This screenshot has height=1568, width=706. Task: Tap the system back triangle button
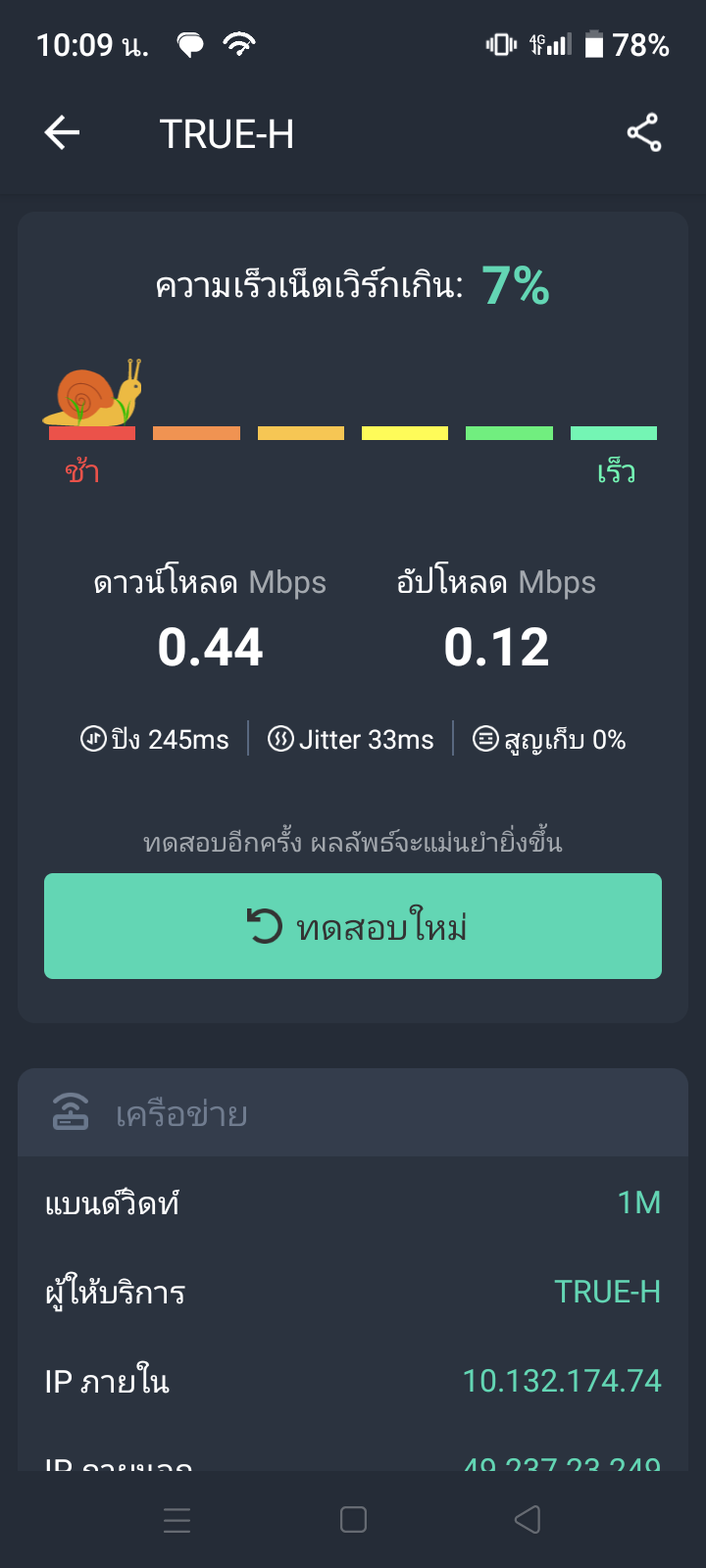click(528, 1520)
